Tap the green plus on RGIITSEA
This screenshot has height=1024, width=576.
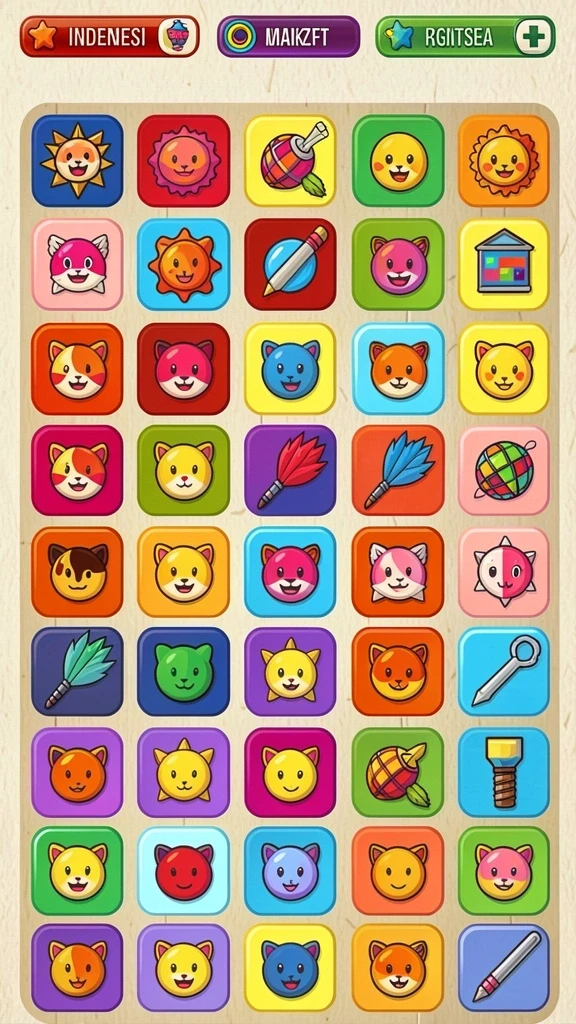point(534,37)
